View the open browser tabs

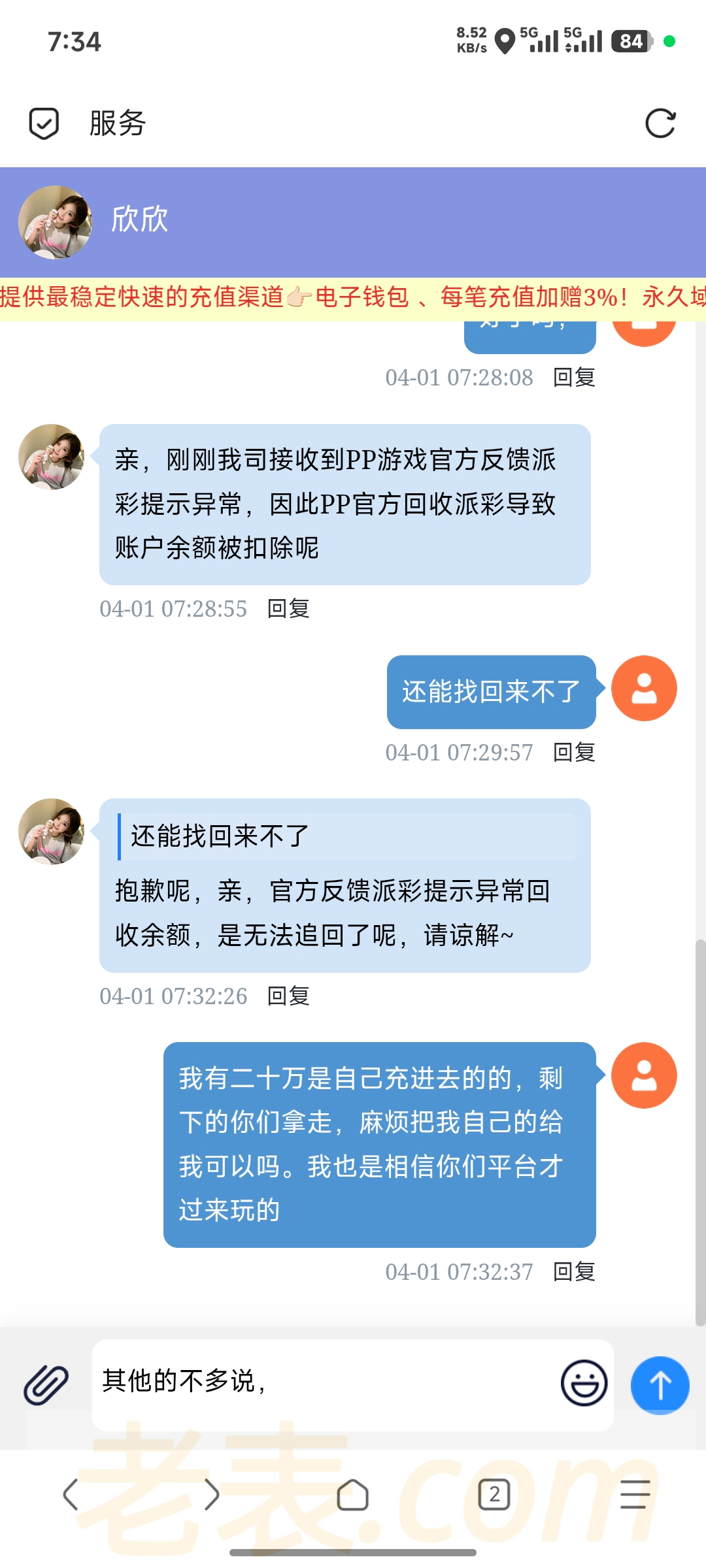[494, 1494]
